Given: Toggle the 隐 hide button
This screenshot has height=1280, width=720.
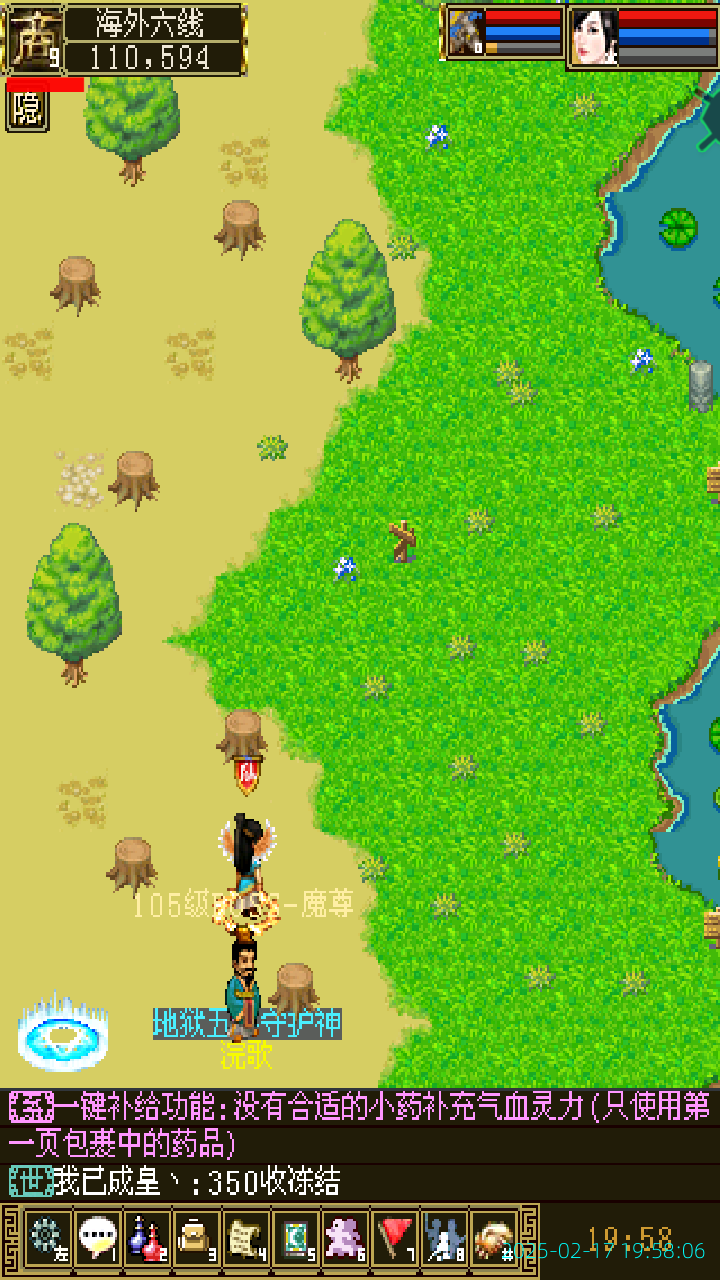Looking at the screenshot, I should [x=27, y=110].
